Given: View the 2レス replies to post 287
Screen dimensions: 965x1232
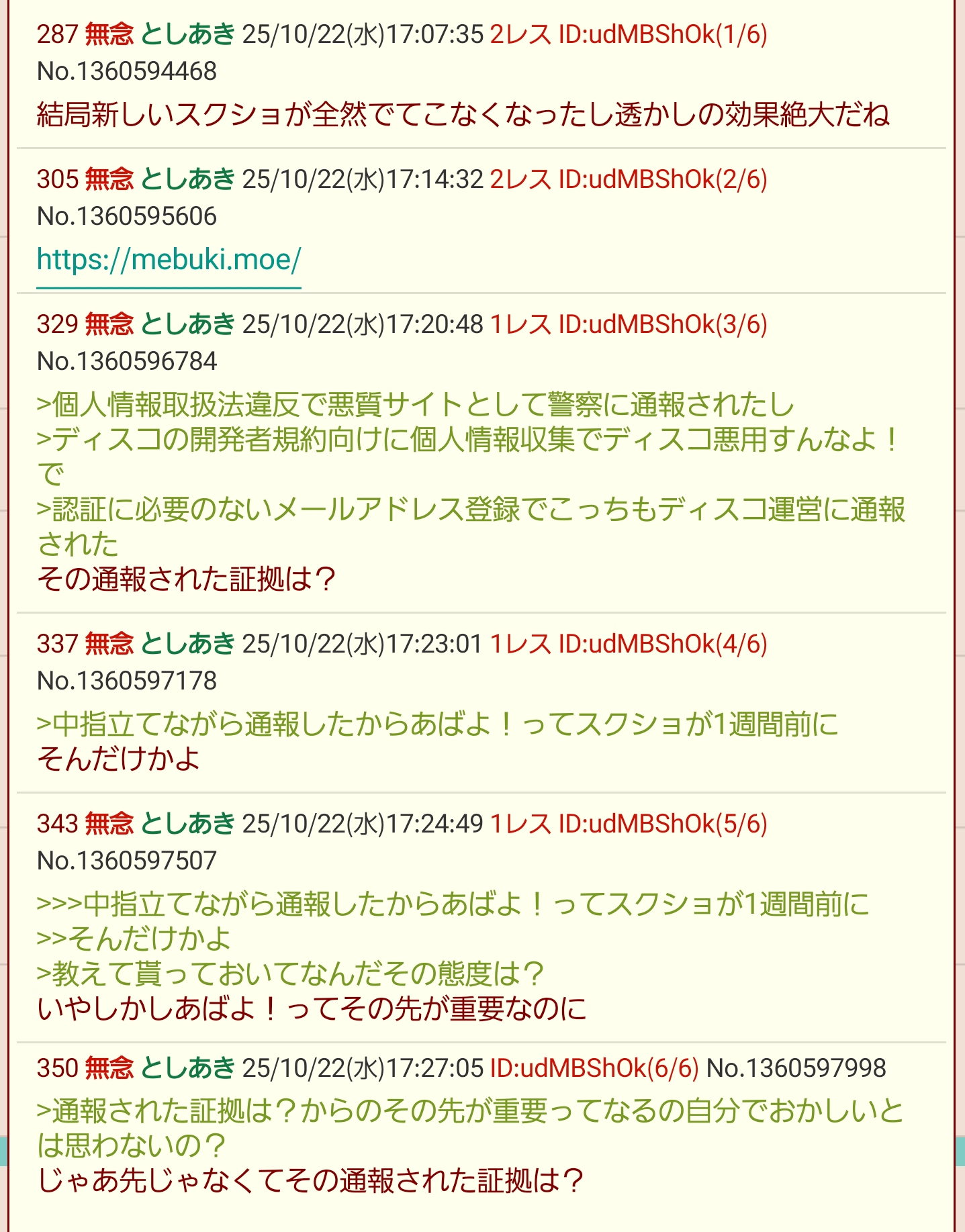Looking at the screenshot, I should coord(520,34).
